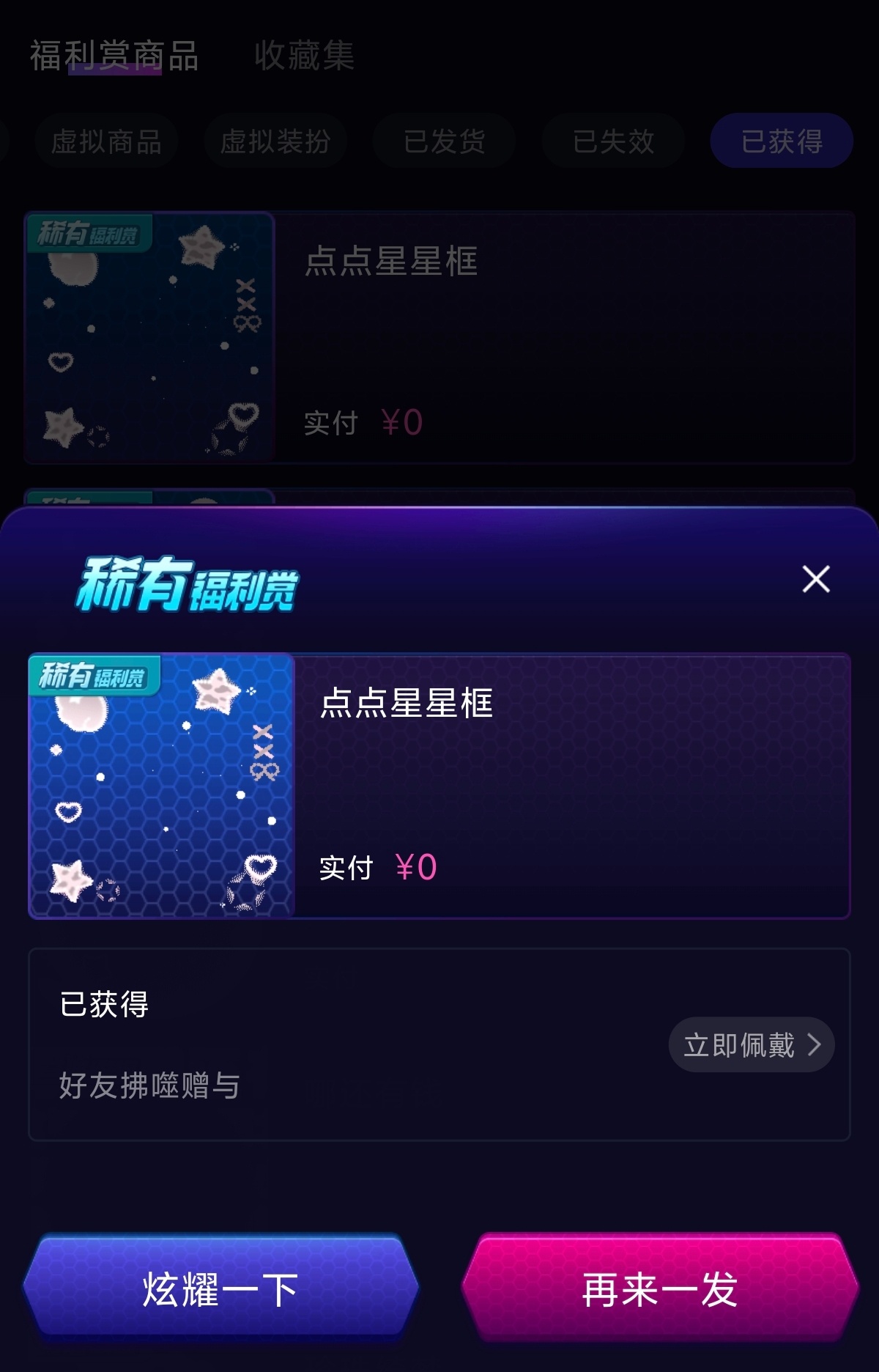This screenshot has height=1372, width=879.
Task: Switch to the 收藏集 tab
Action: (x=305, y=56)
